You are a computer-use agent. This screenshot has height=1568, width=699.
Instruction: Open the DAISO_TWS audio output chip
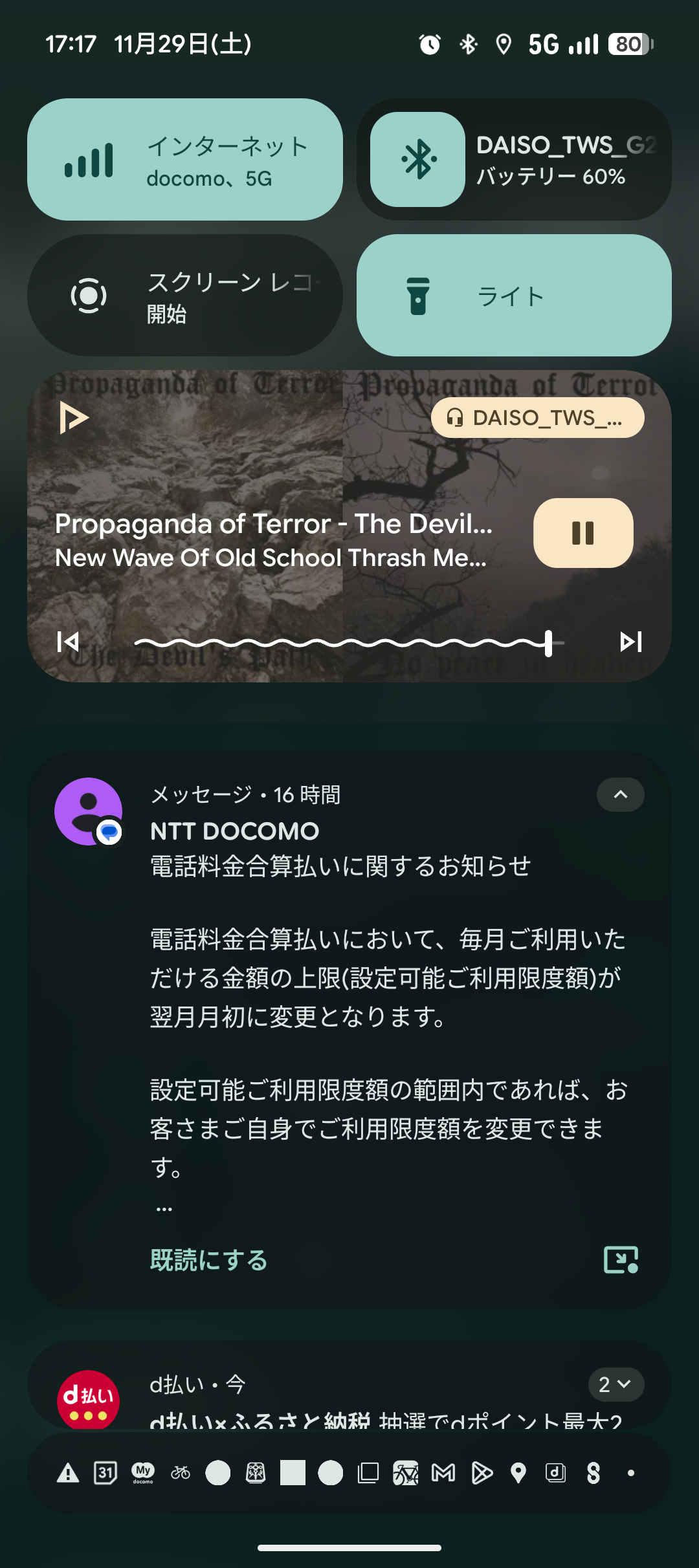pyautogui.click(x=537, y=418)
